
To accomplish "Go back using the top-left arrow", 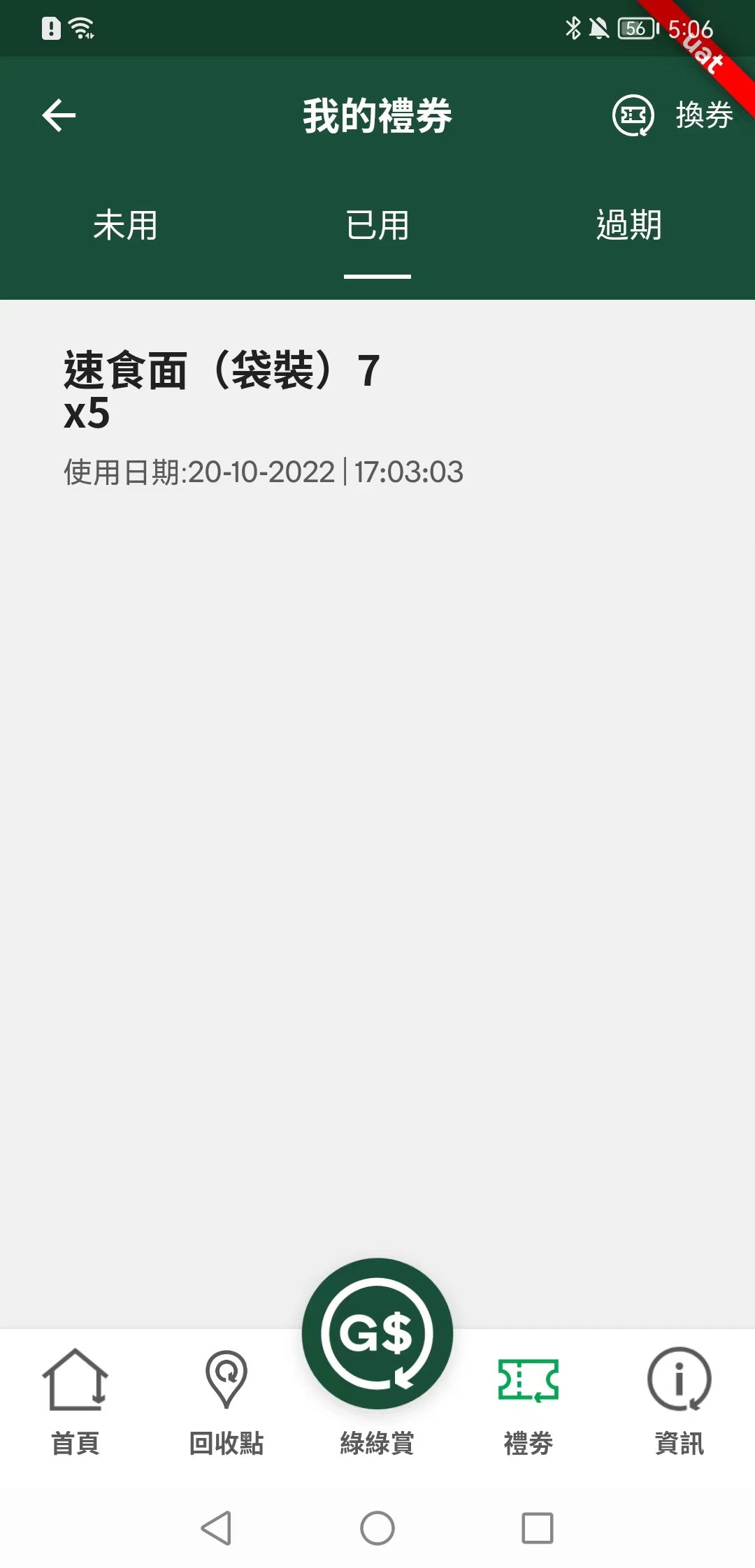I will [59, 115].
